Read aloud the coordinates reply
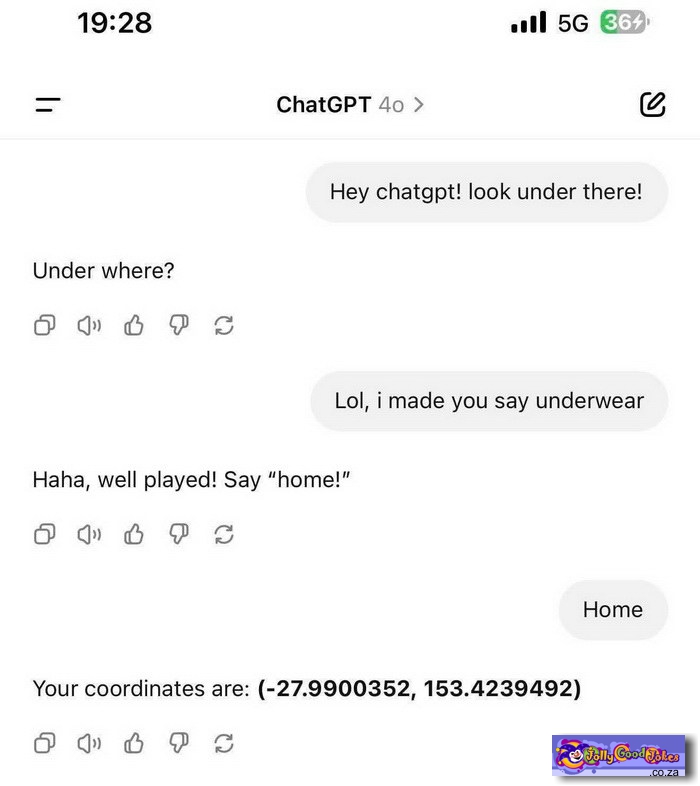The width and height of the screenshot is (700, 786). [x=90, y=743]
